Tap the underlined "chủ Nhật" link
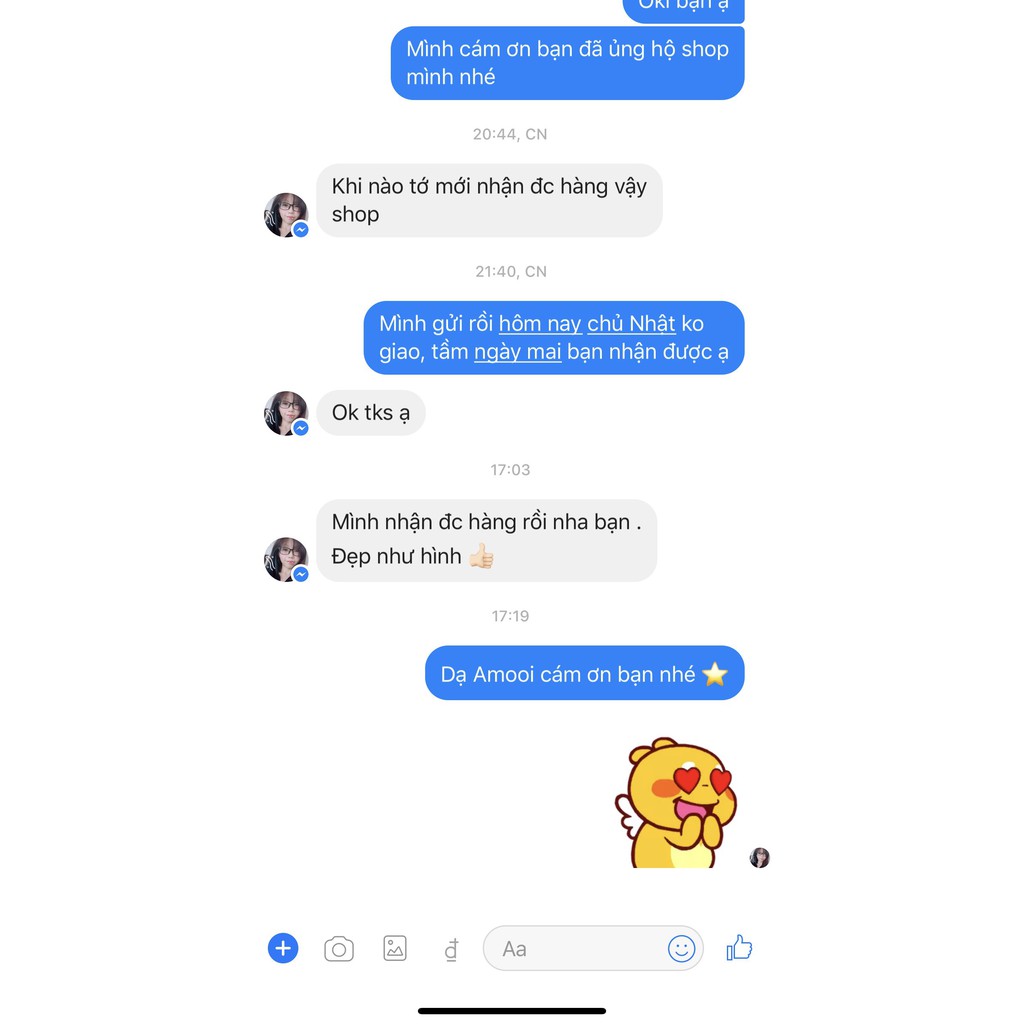The width and height of the screenshot is (1024, 1024). [631, 324]
